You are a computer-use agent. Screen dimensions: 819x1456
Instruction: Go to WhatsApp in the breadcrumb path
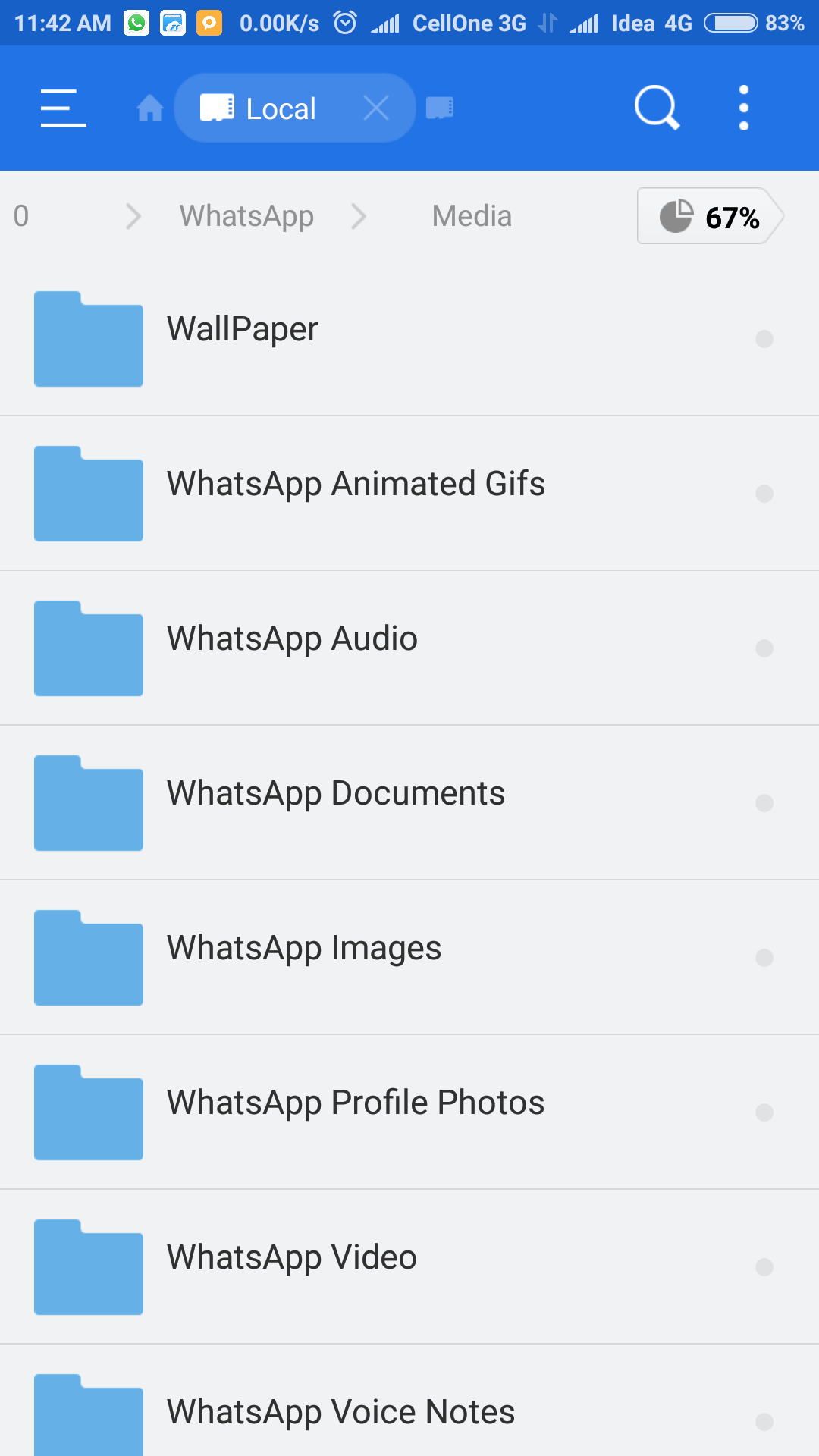point(246,216)
